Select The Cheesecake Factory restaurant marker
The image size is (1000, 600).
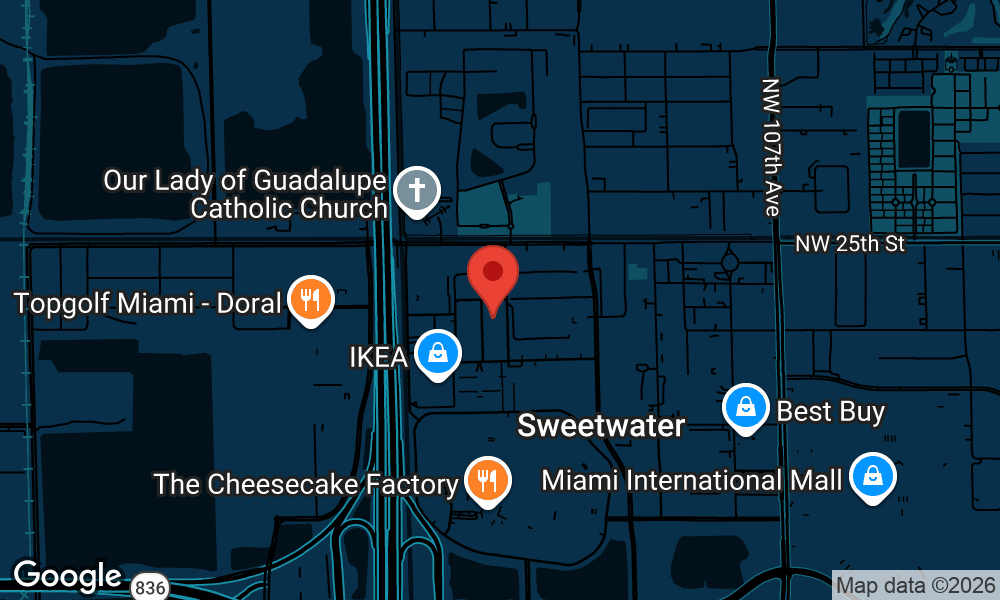coord(487,481)
